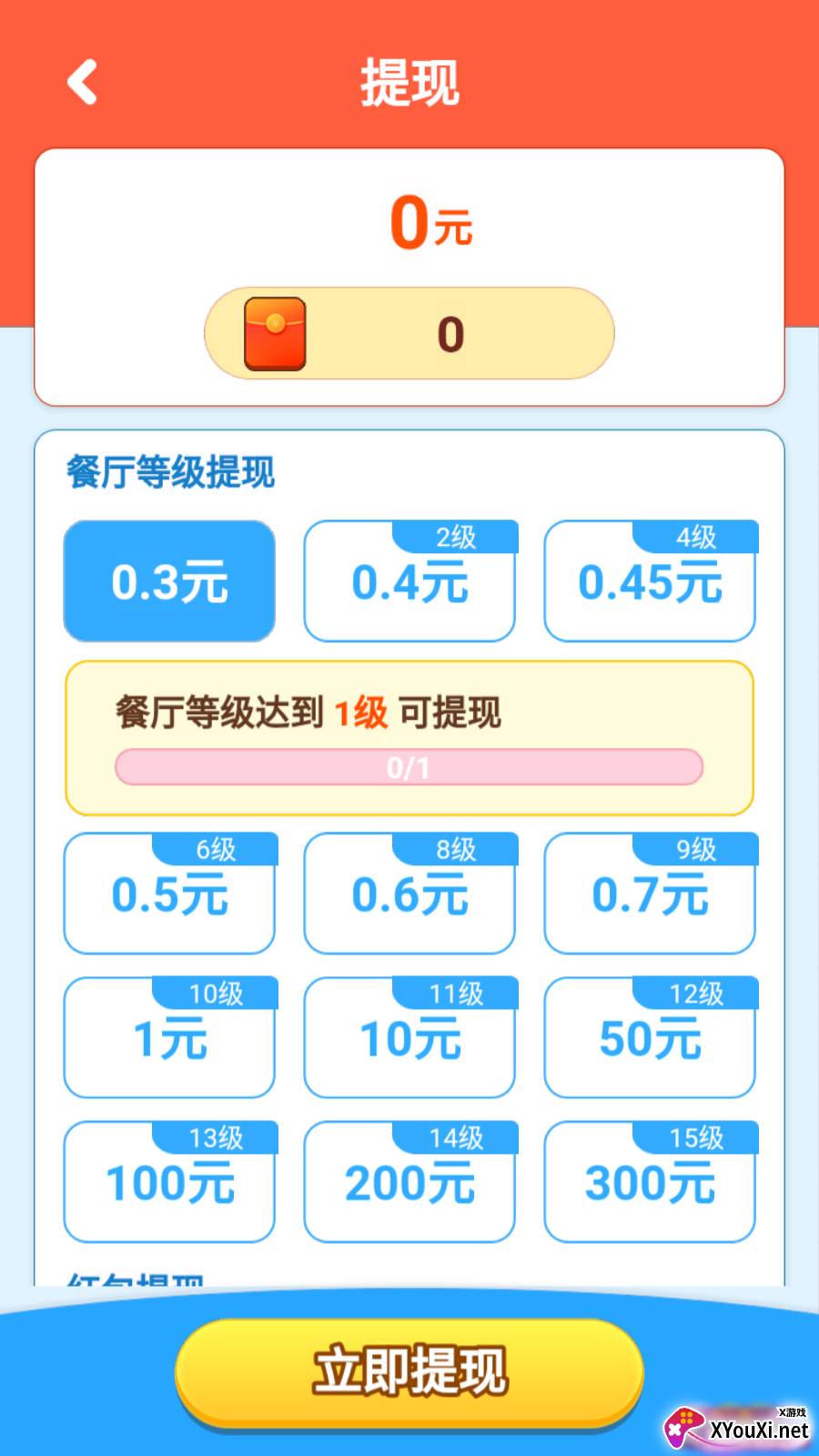This screenshot has width=819, height=1456.
Task: Choose the level 14 200元 amount
Action: click(x=409, y=1181)
